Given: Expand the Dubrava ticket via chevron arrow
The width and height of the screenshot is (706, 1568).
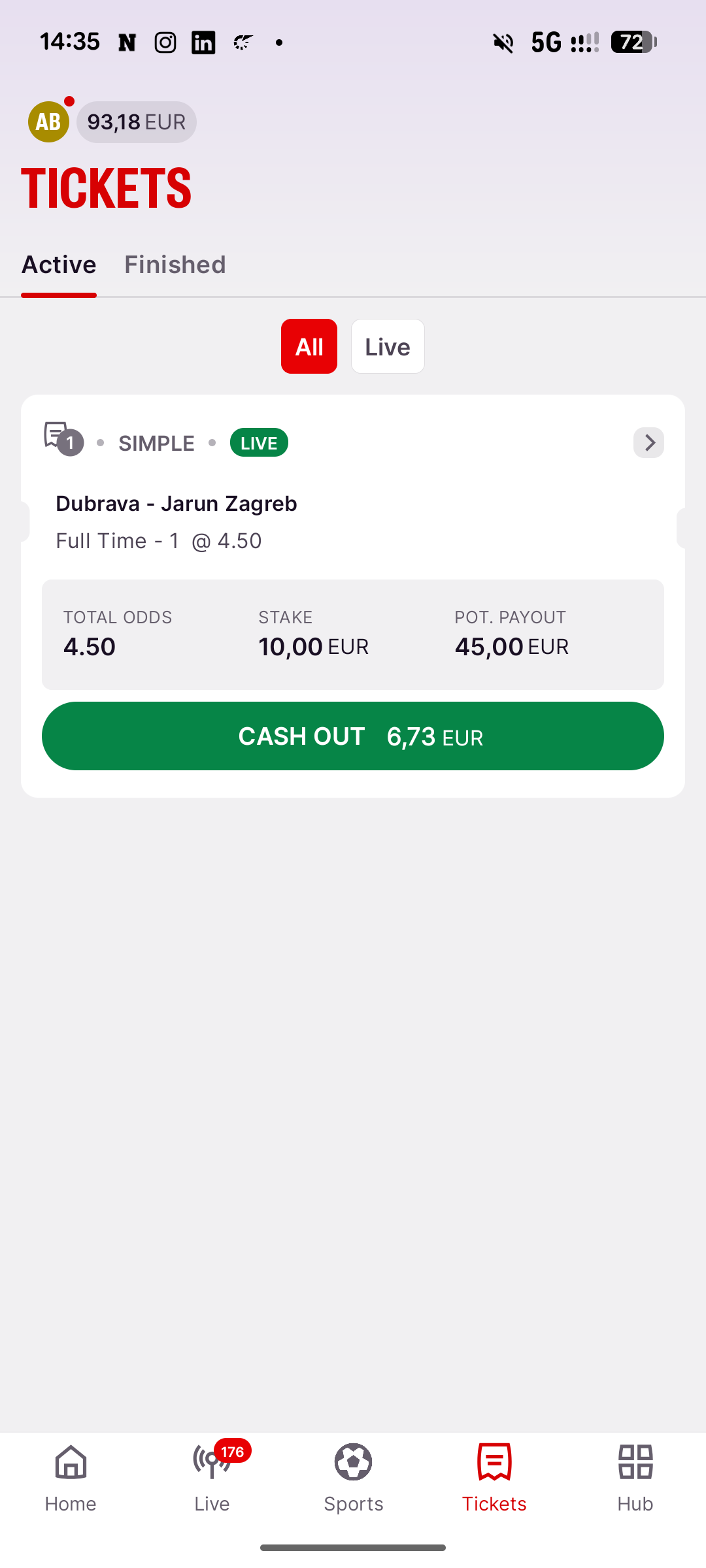Looking at the screenshot, I should pos(648,442).
